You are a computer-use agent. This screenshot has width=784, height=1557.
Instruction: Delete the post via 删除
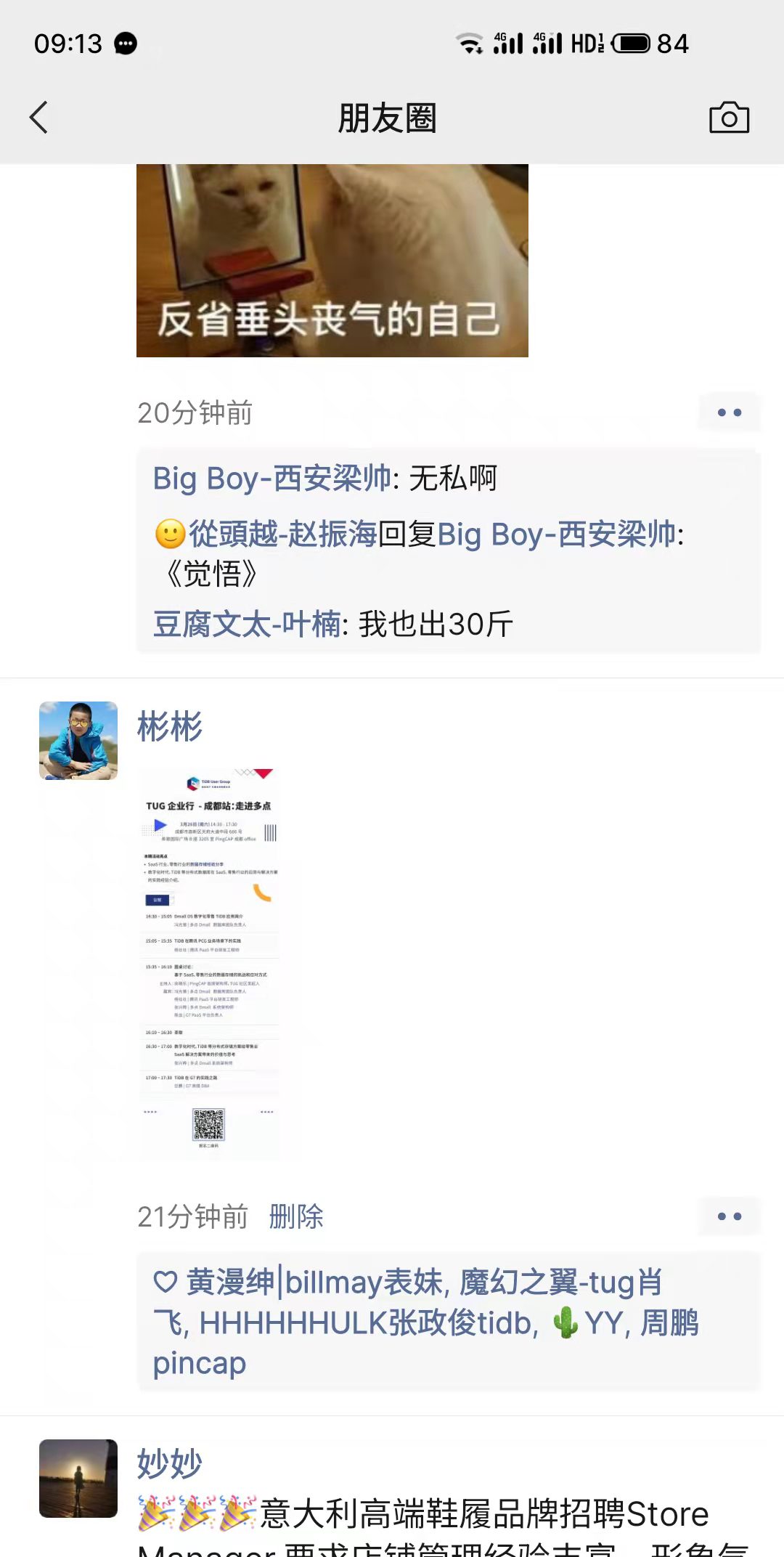[x=296, y=1216]
